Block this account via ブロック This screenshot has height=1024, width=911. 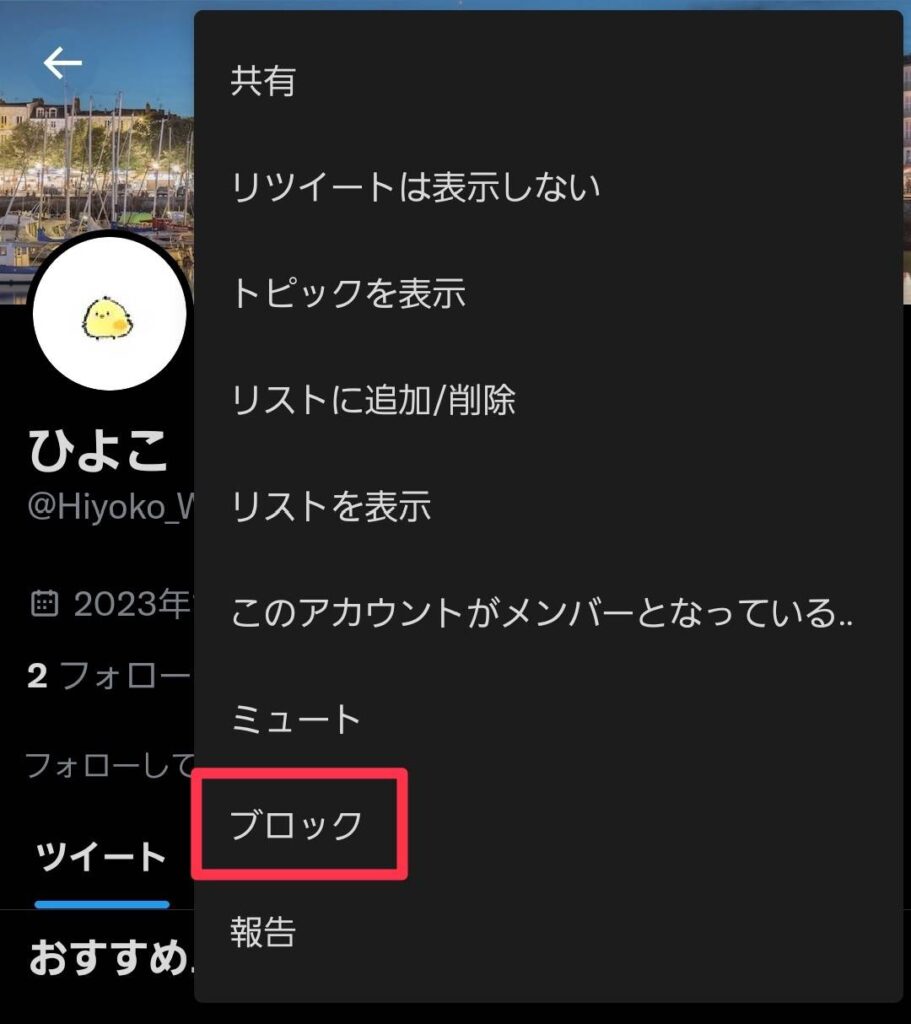click(297, 825)
